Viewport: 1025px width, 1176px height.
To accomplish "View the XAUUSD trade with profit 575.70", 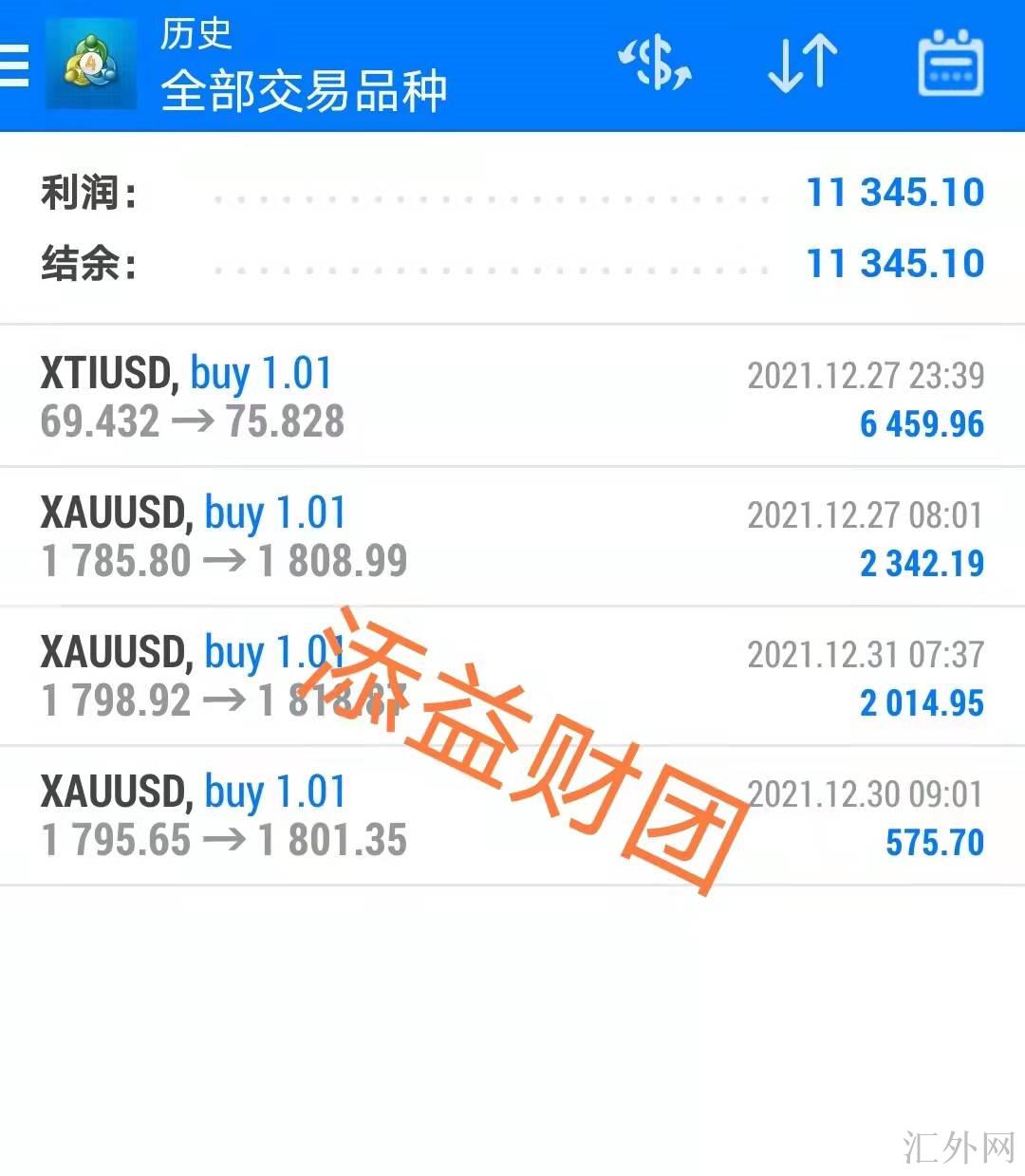I will coord(512,815).
